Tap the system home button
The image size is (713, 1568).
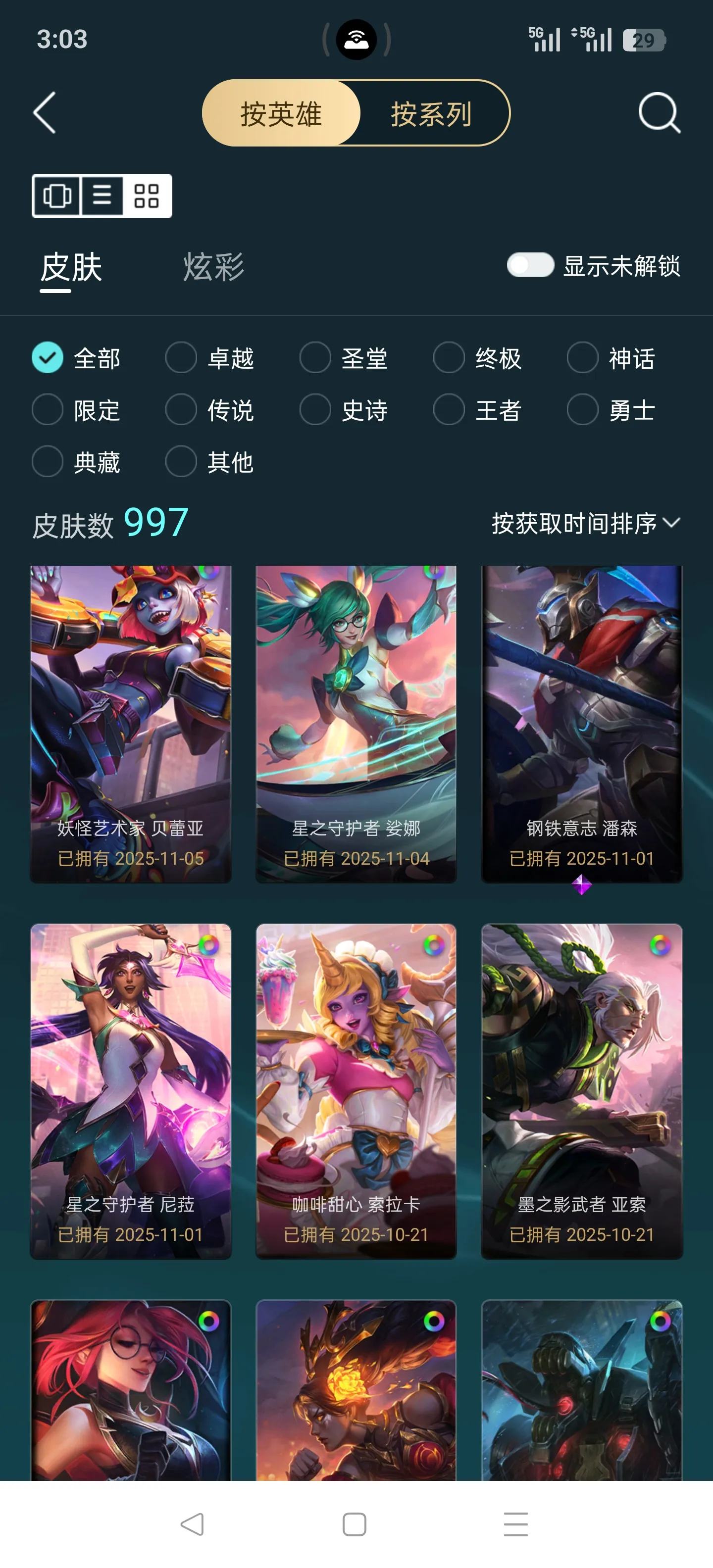pos(355,1524)
